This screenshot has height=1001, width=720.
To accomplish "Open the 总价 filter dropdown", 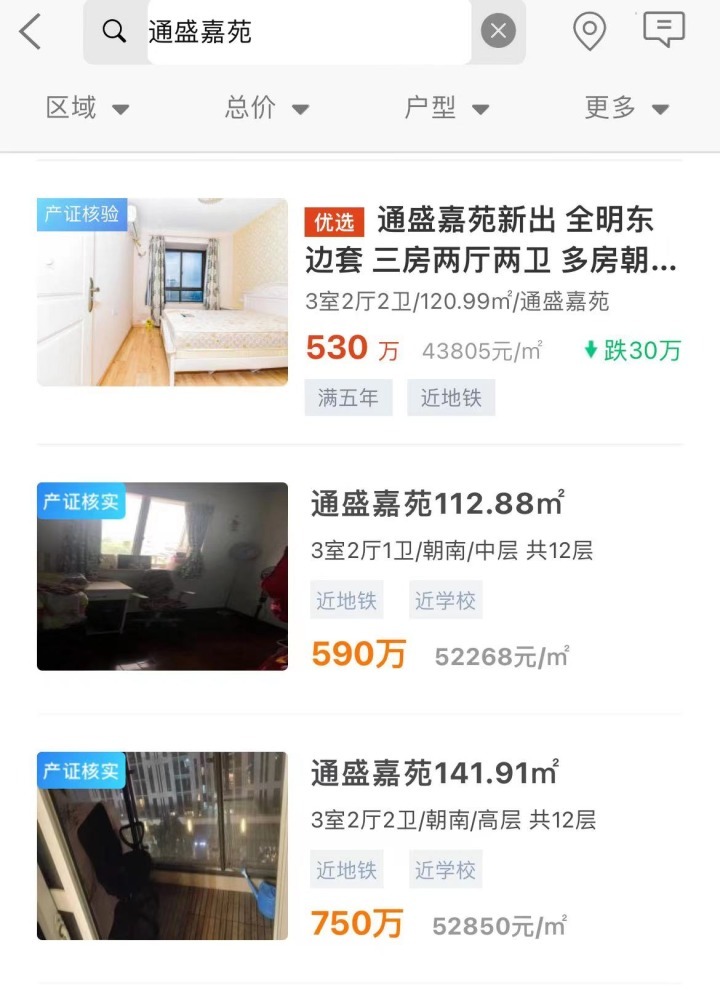I will pyautogui.click(x=266, y=108).
